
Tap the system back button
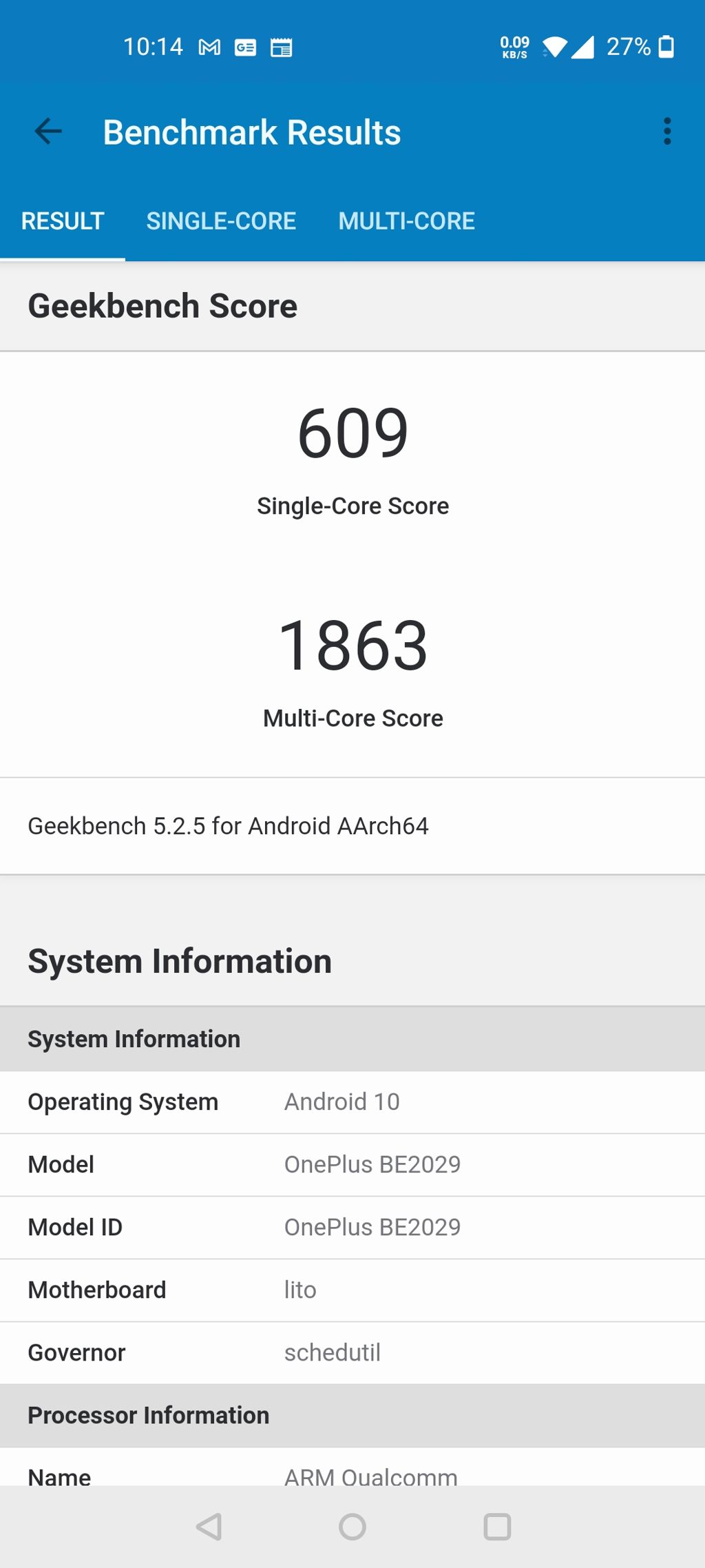[x=209, y=1527]
